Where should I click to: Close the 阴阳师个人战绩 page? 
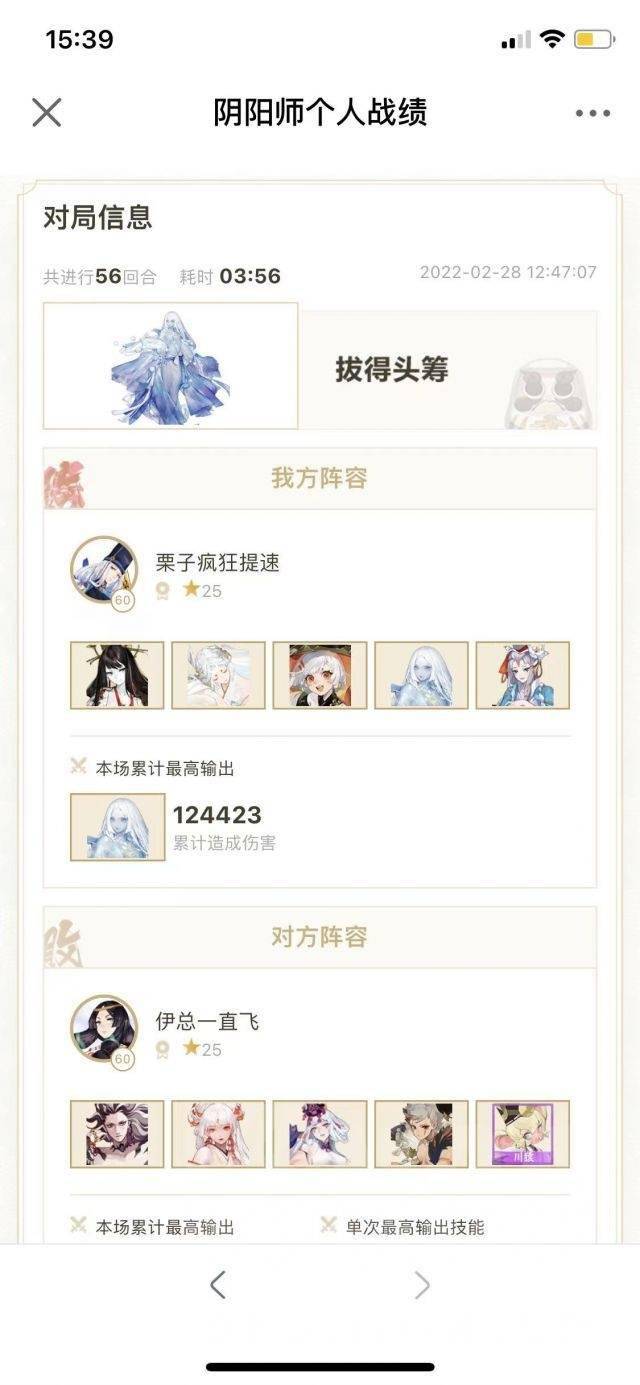tap(47, 112)
